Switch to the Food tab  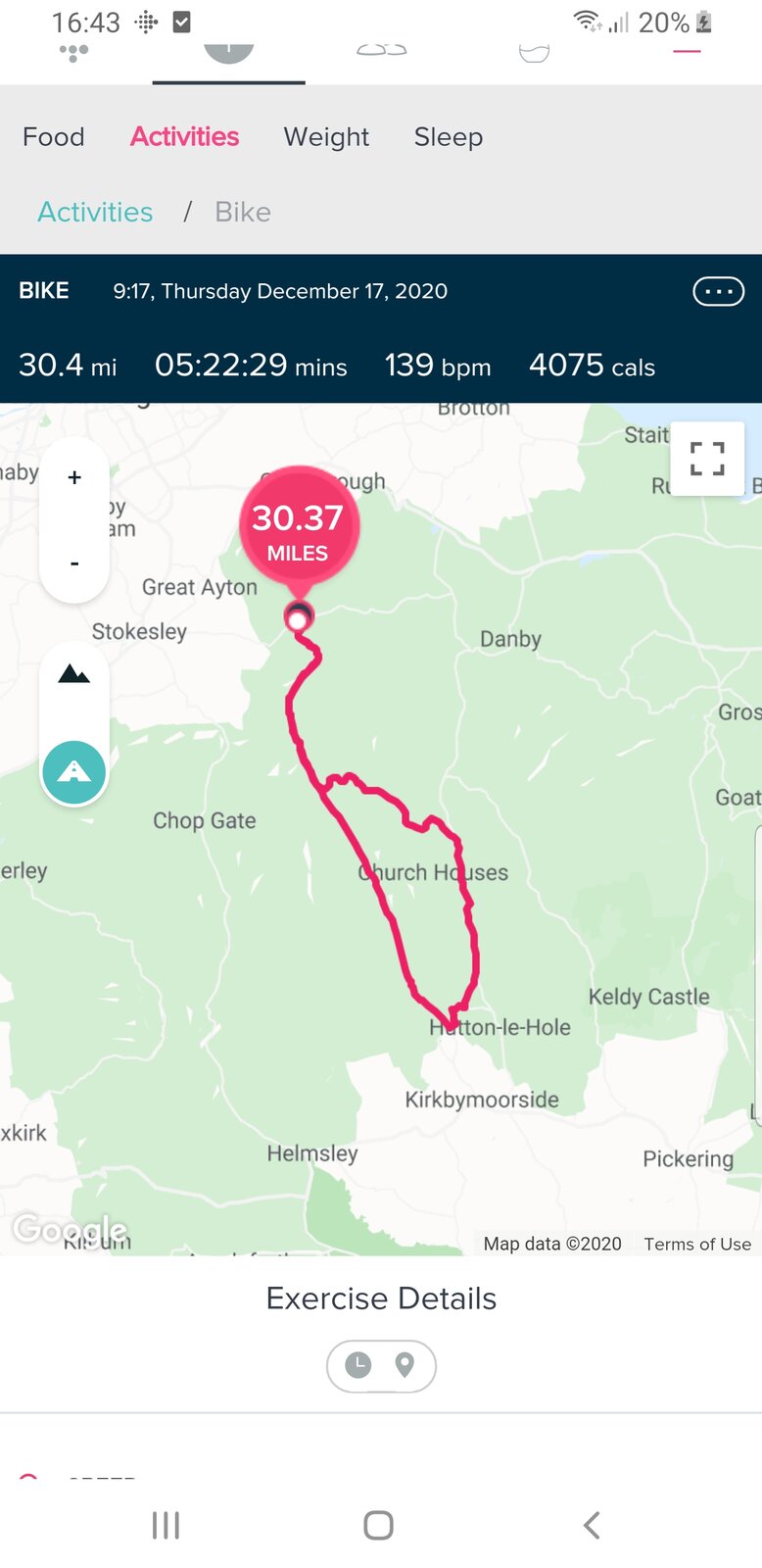tap(54, 137)
